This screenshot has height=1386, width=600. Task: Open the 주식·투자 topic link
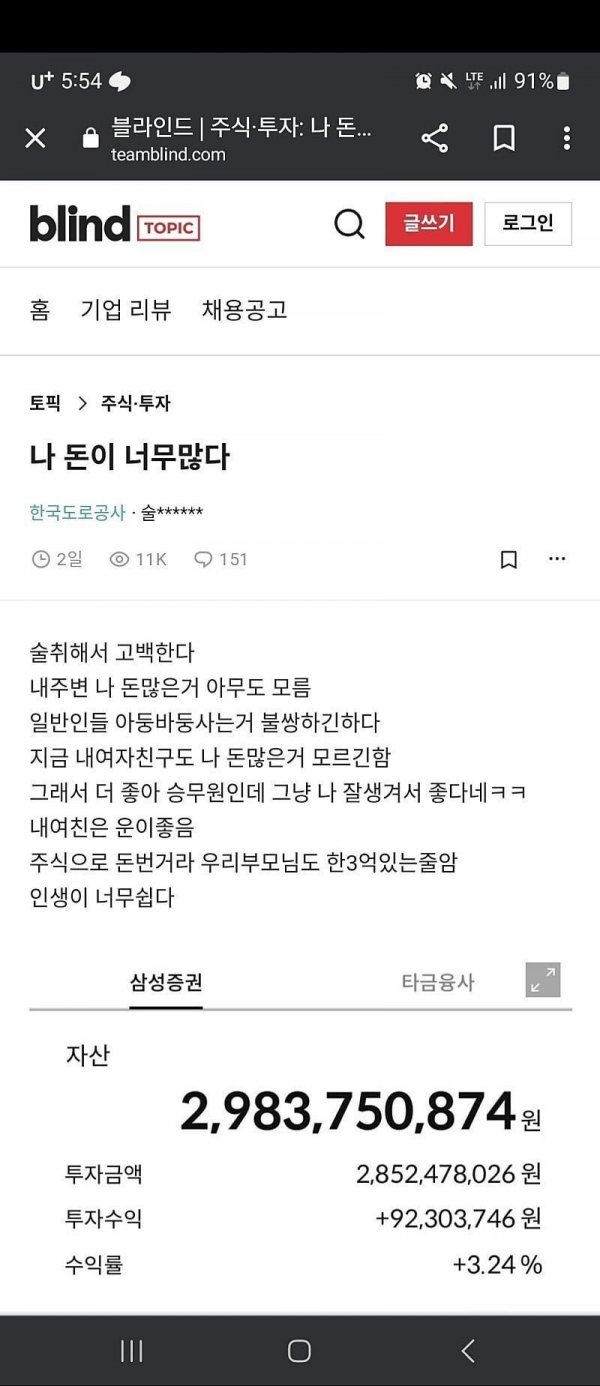(135, 404)
